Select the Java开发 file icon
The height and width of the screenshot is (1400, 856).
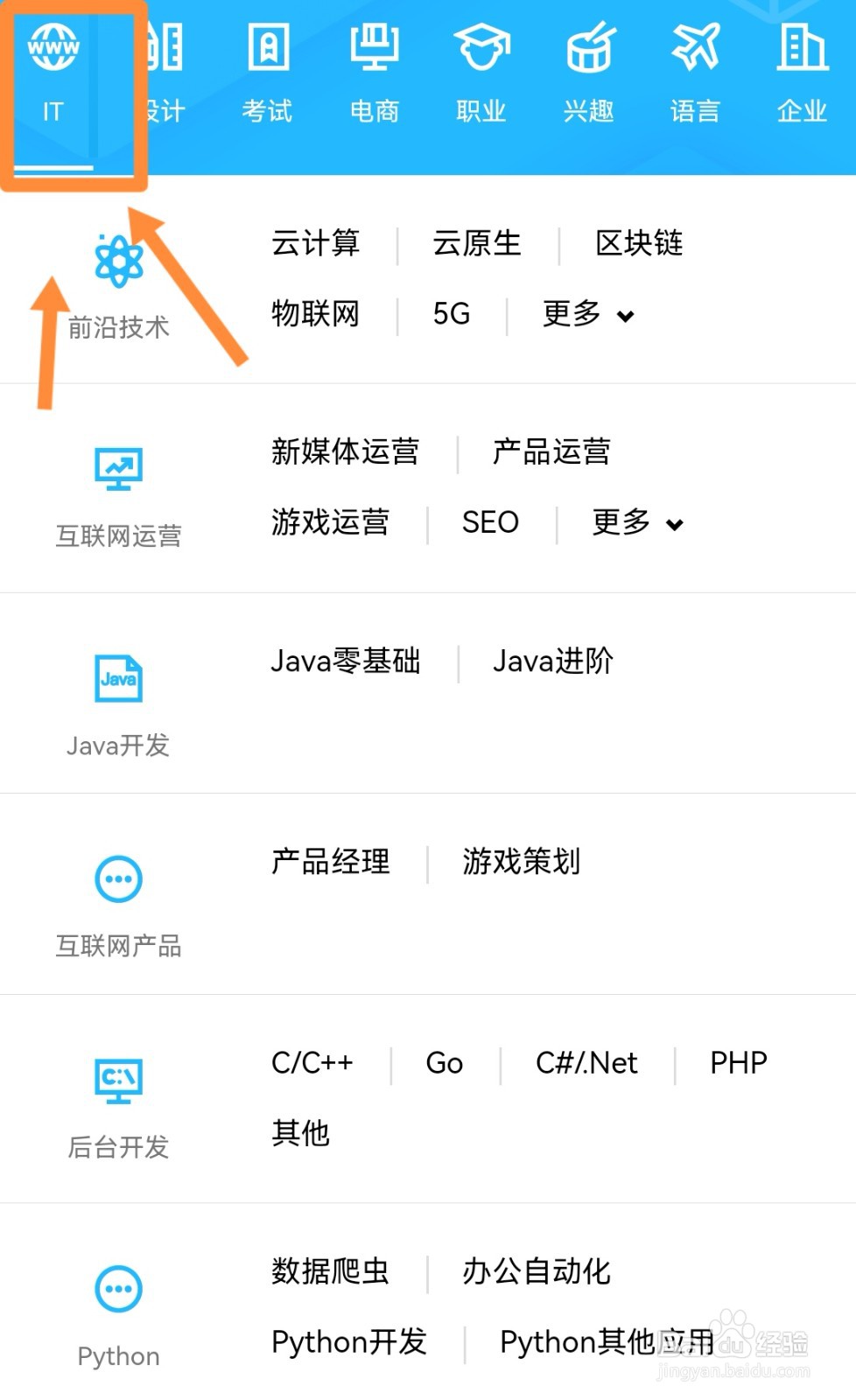118,678
